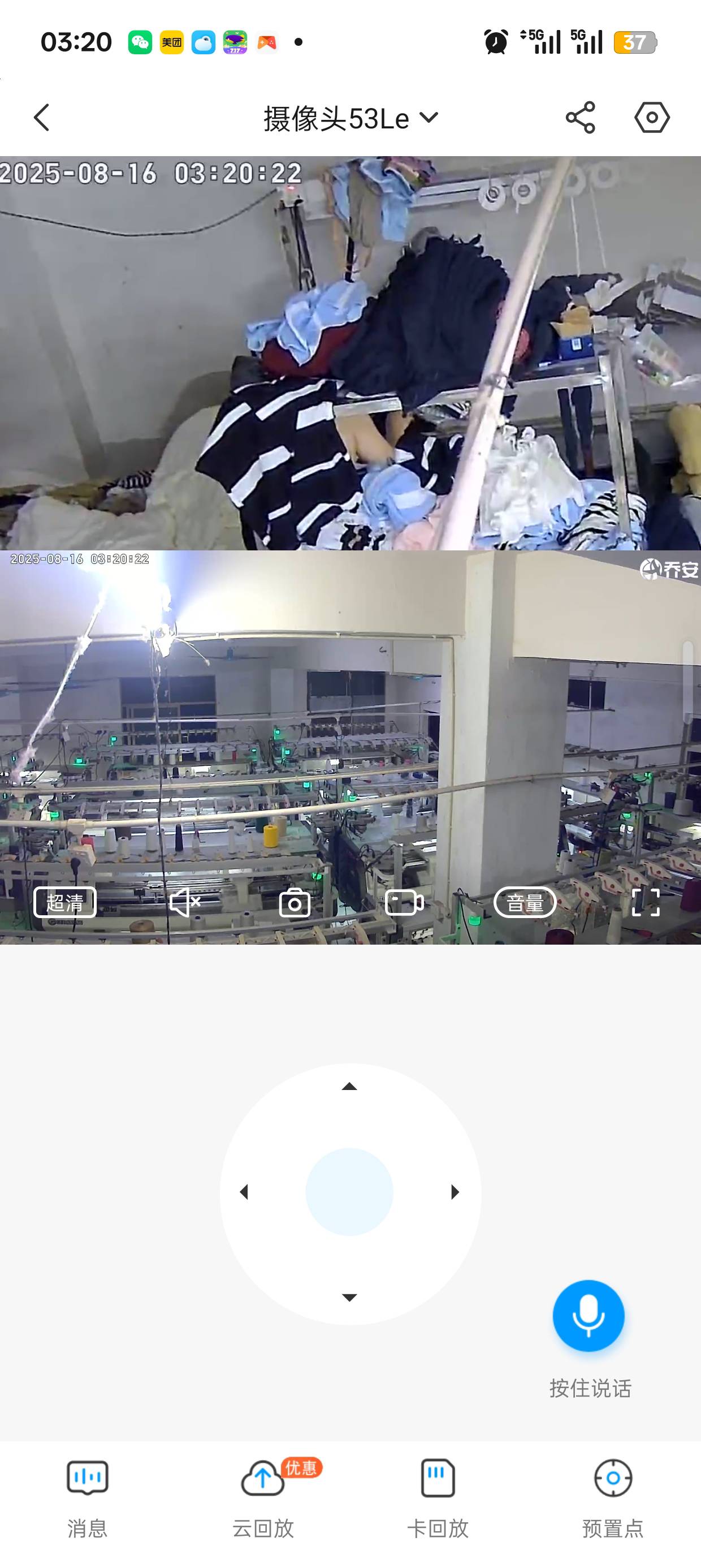This screenshot has height=1568, width=701.
Task: Enter fullscreen video mode
Action: coord(646,902)
